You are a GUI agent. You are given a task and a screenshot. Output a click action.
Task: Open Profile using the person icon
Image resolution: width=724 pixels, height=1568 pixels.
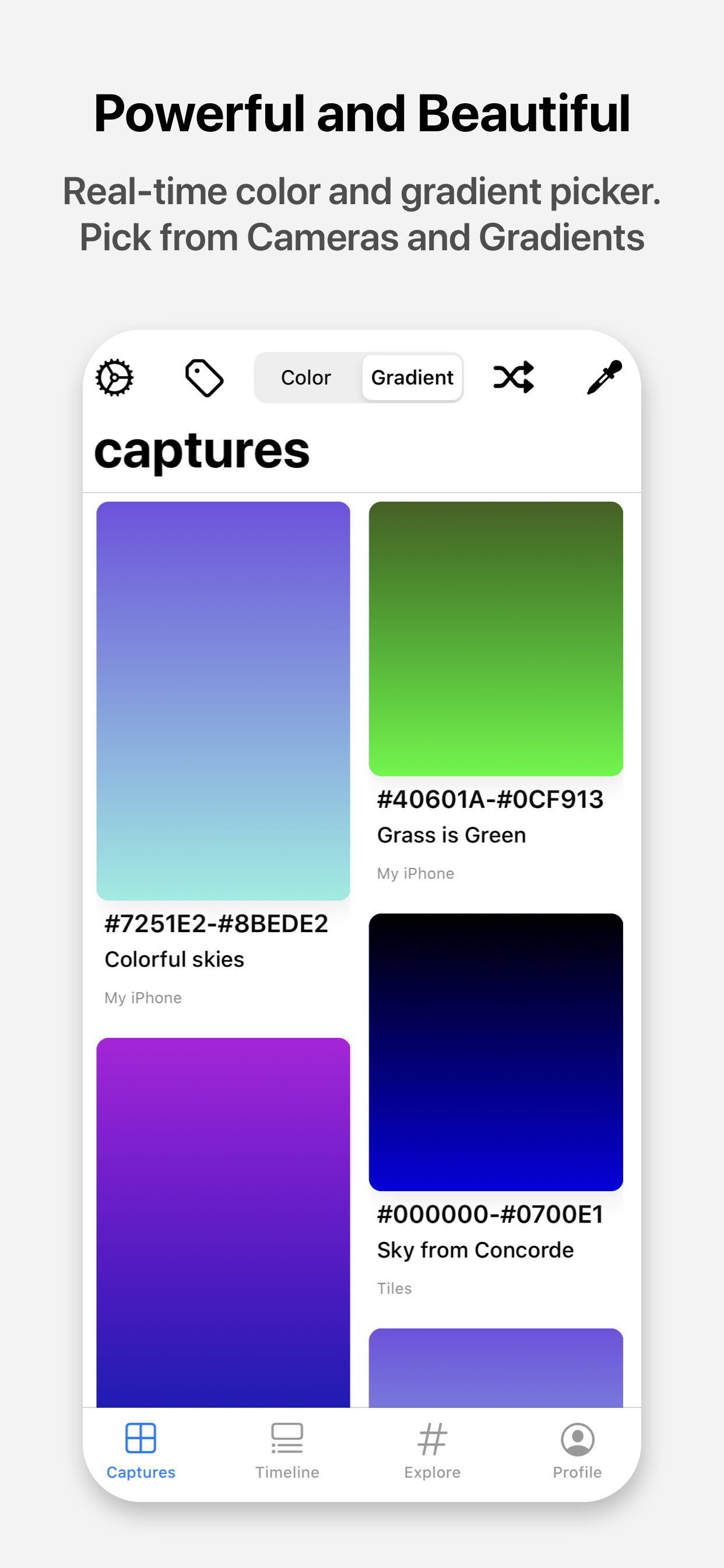coord(577,1438)
